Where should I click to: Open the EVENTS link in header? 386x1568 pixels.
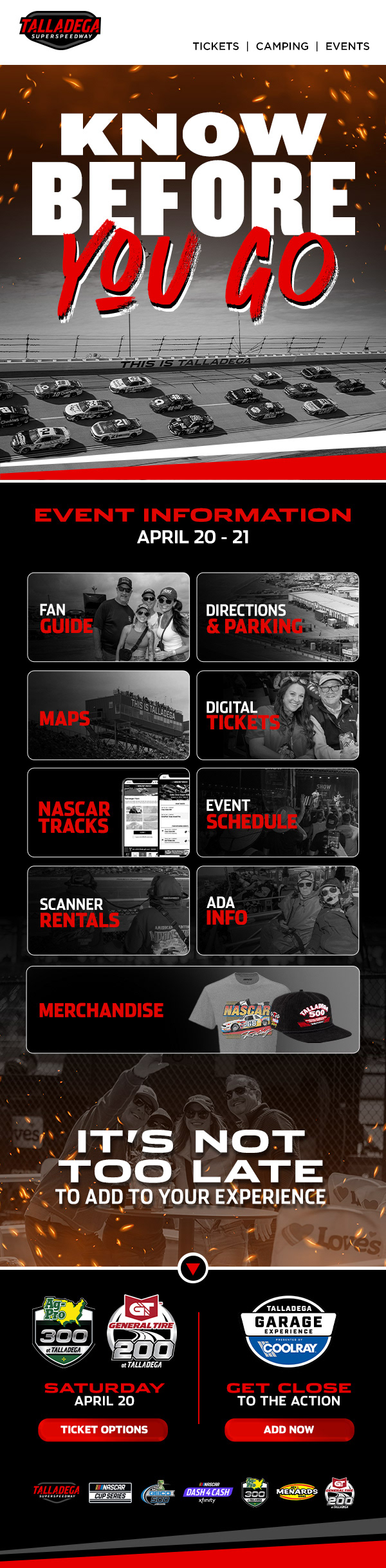point(347,46)
